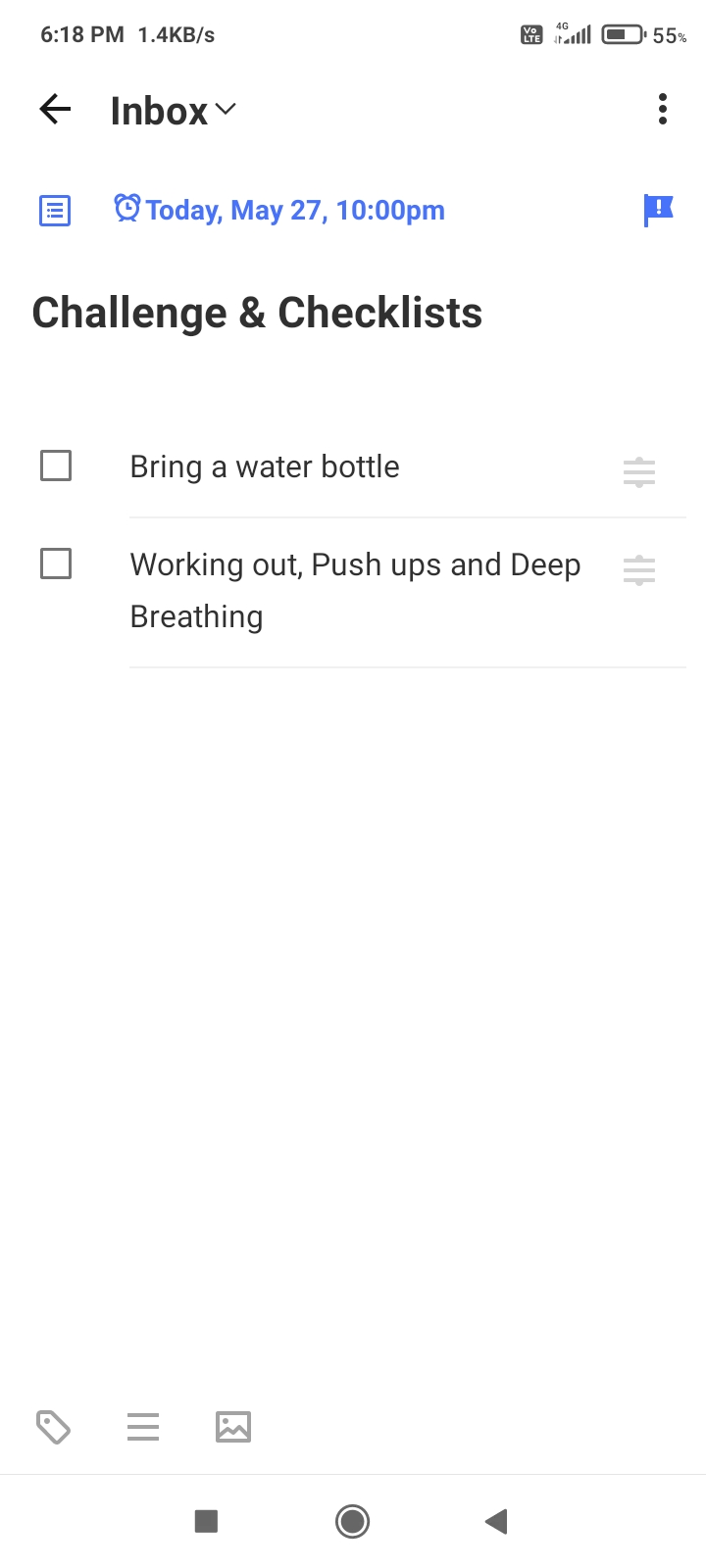Edit the Challenge & Checklists title
Viewport: 706px width, 1568px height.
point(257,313)
